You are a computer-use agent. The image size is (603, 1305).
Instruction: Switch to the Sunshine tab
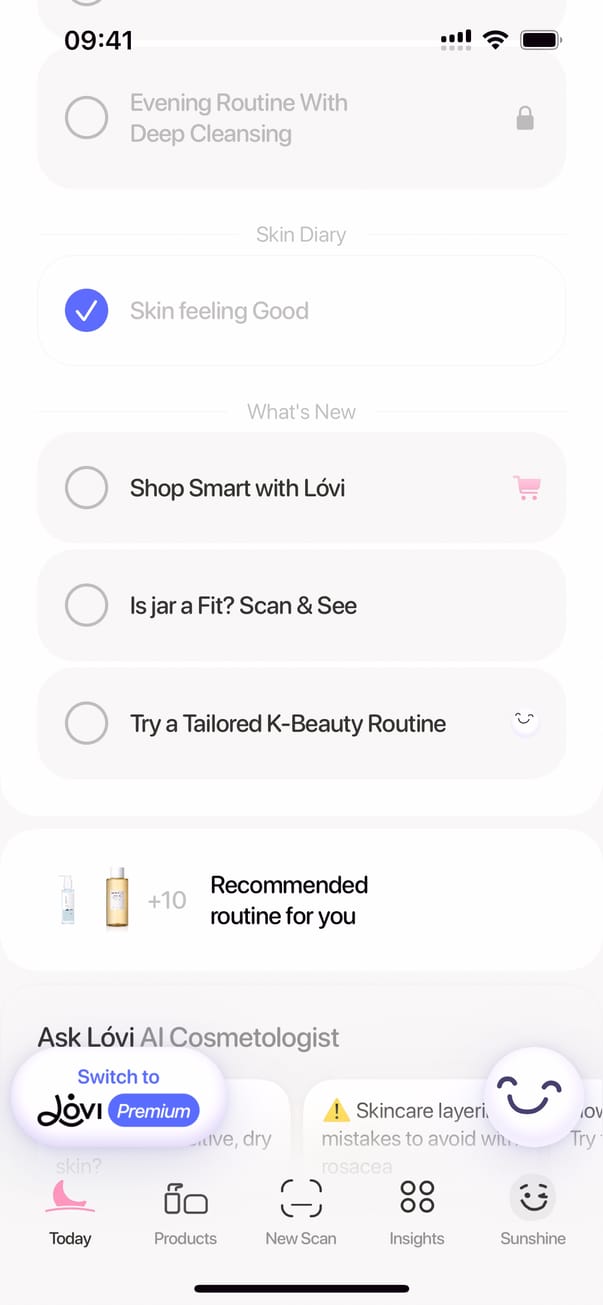tap(533, 1212)
